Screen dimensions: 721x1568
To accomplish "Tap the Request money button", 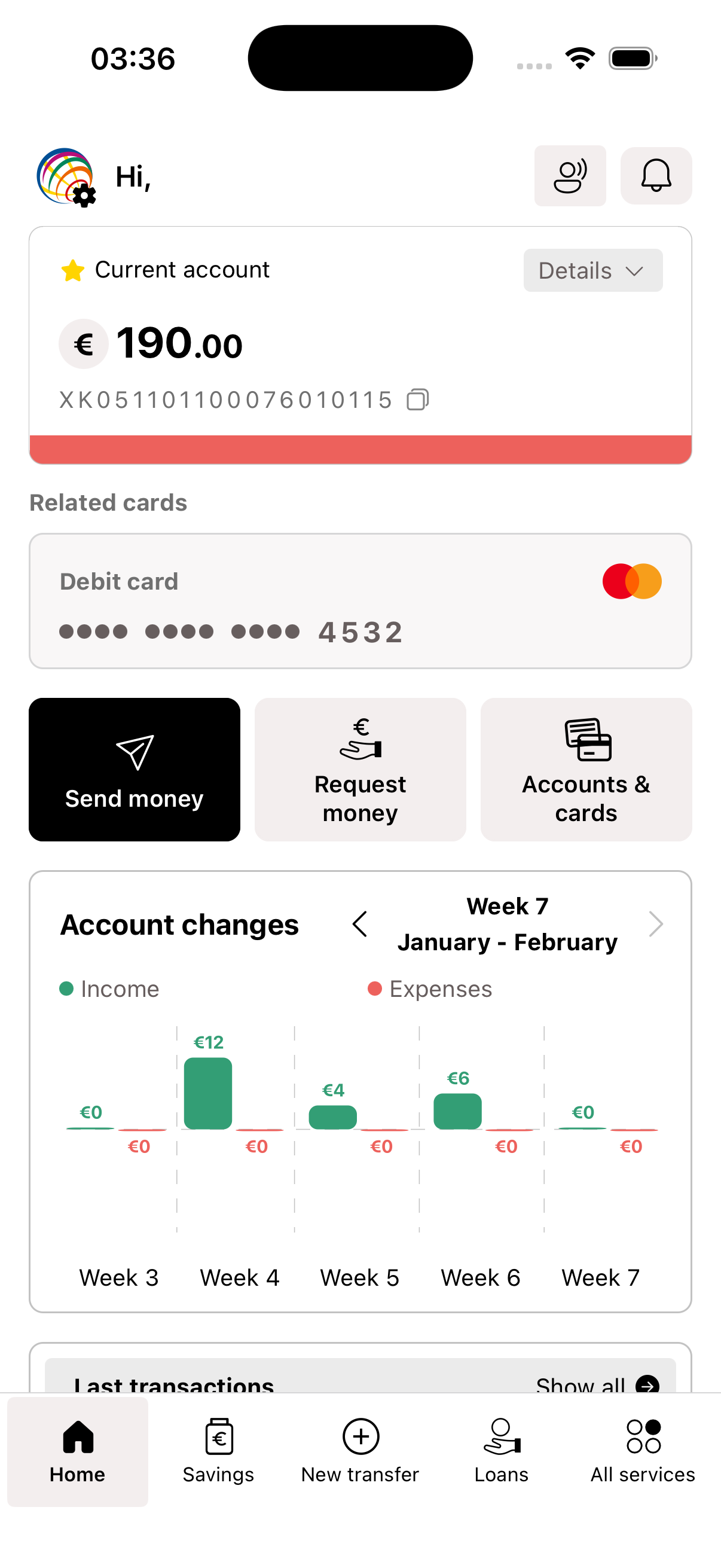I will (360, 770).
